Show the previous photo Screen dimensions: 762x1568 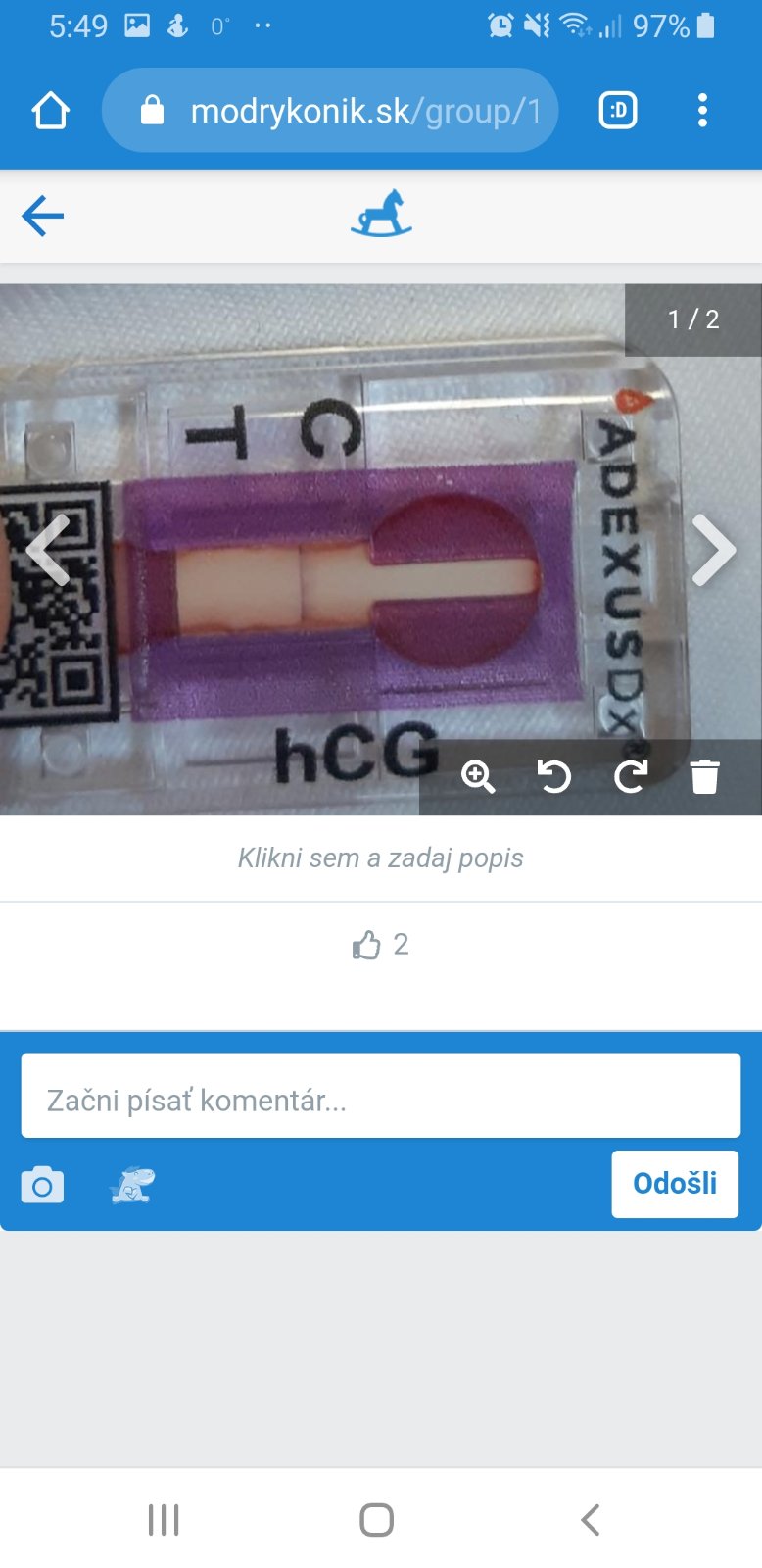[47, 550]
